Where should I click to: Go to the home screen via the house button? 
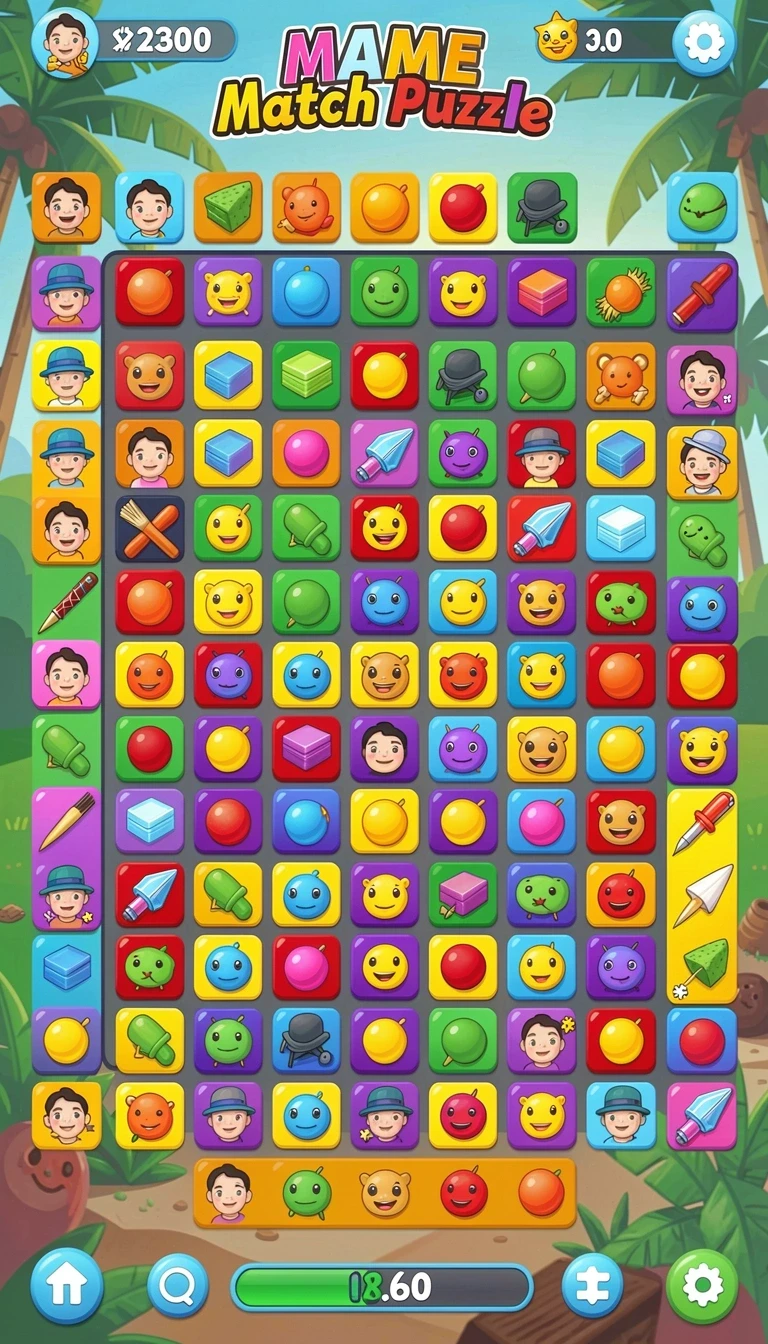point(67,1286)
